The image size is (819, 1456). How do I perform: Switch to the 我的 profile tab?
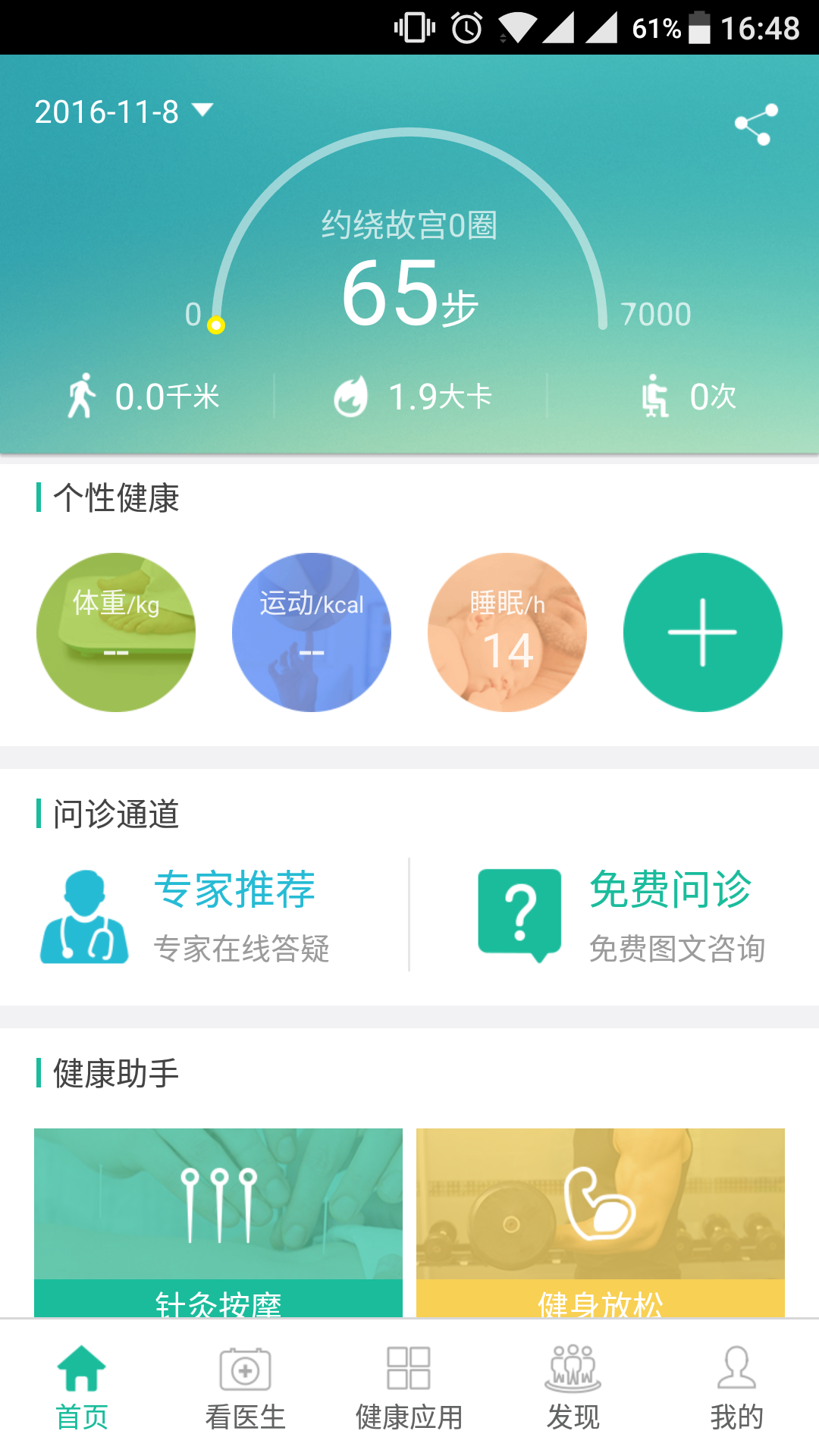(736, 1388)
